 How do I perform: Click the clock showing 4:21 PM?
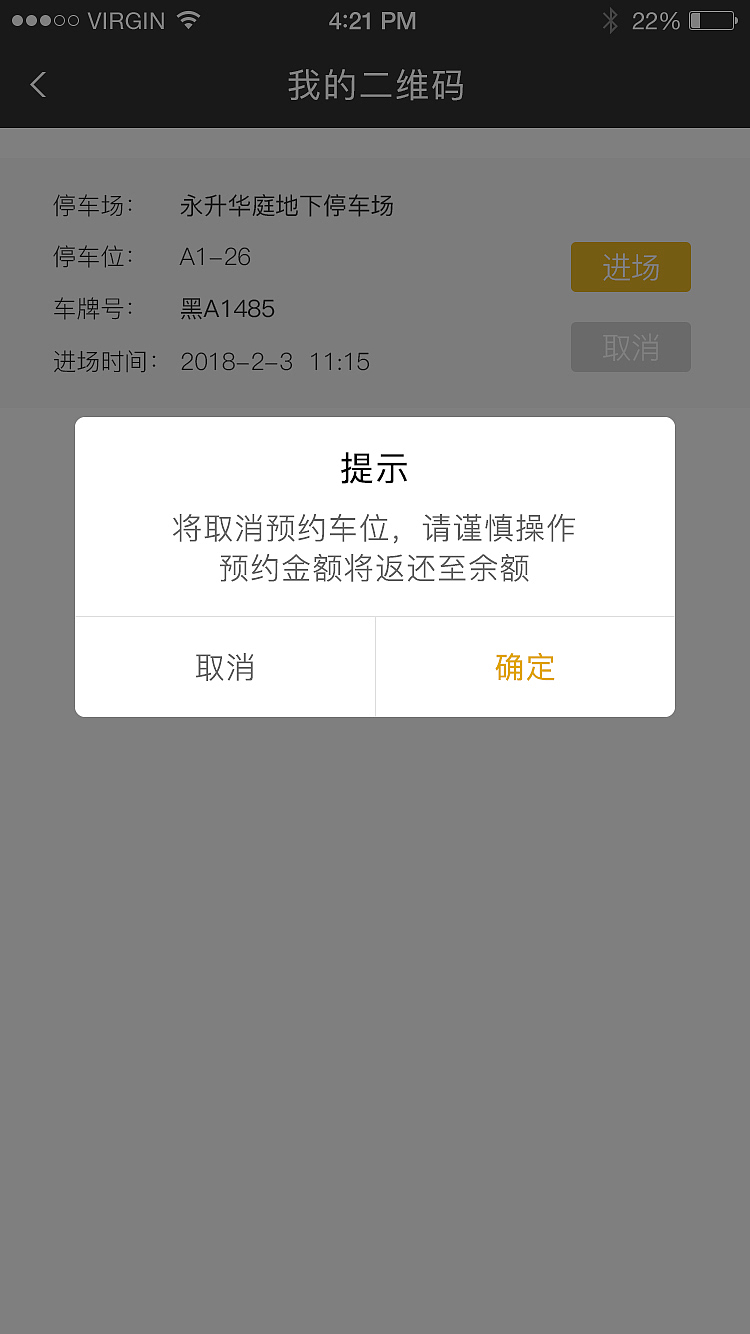(374, 20)
